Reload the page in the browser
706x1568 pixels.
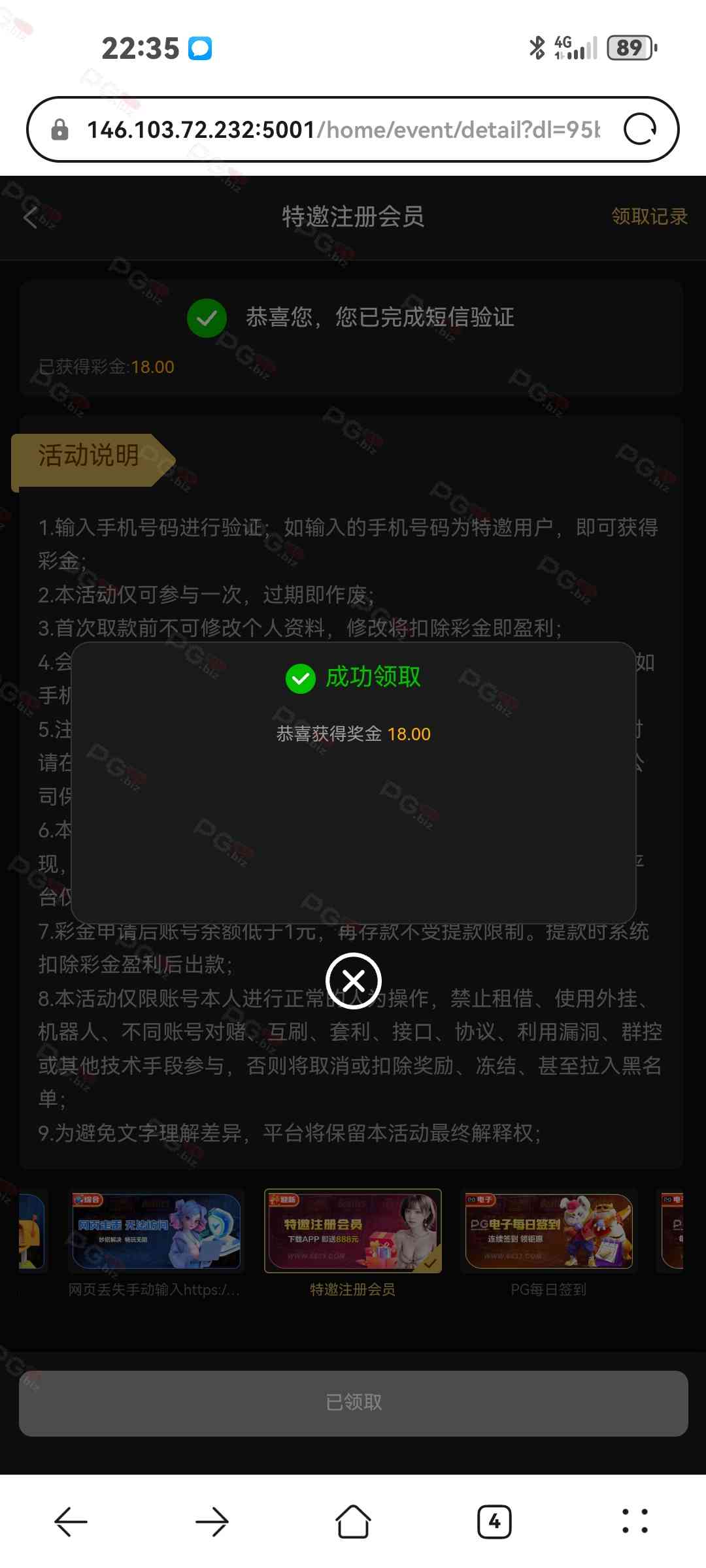click(639, 129)
